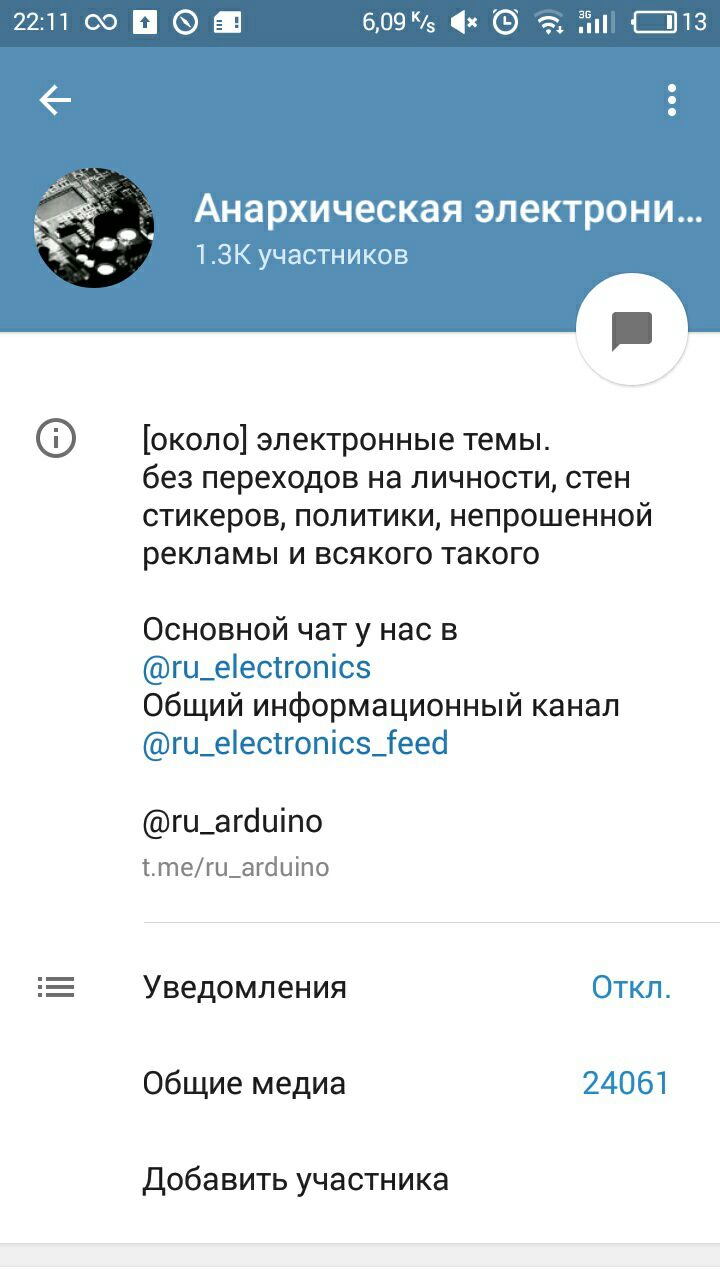Viewport: 720px width, 1280px height.
Task: Tap Добавить участника to add member
Action: (x=296, y=1179)
